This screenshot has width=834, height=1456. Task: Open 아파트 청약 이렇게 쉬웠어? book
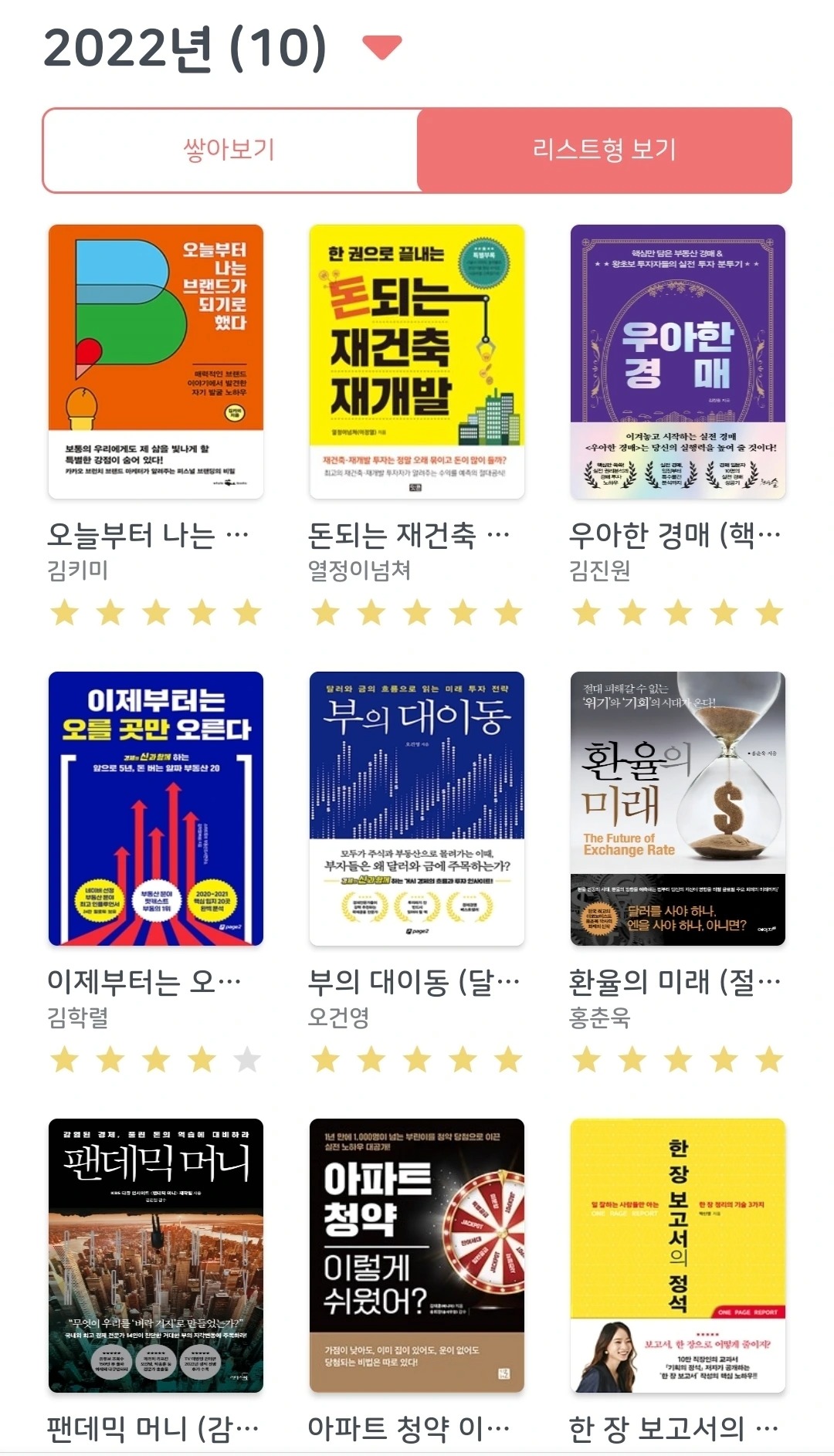pos(417,1255)
